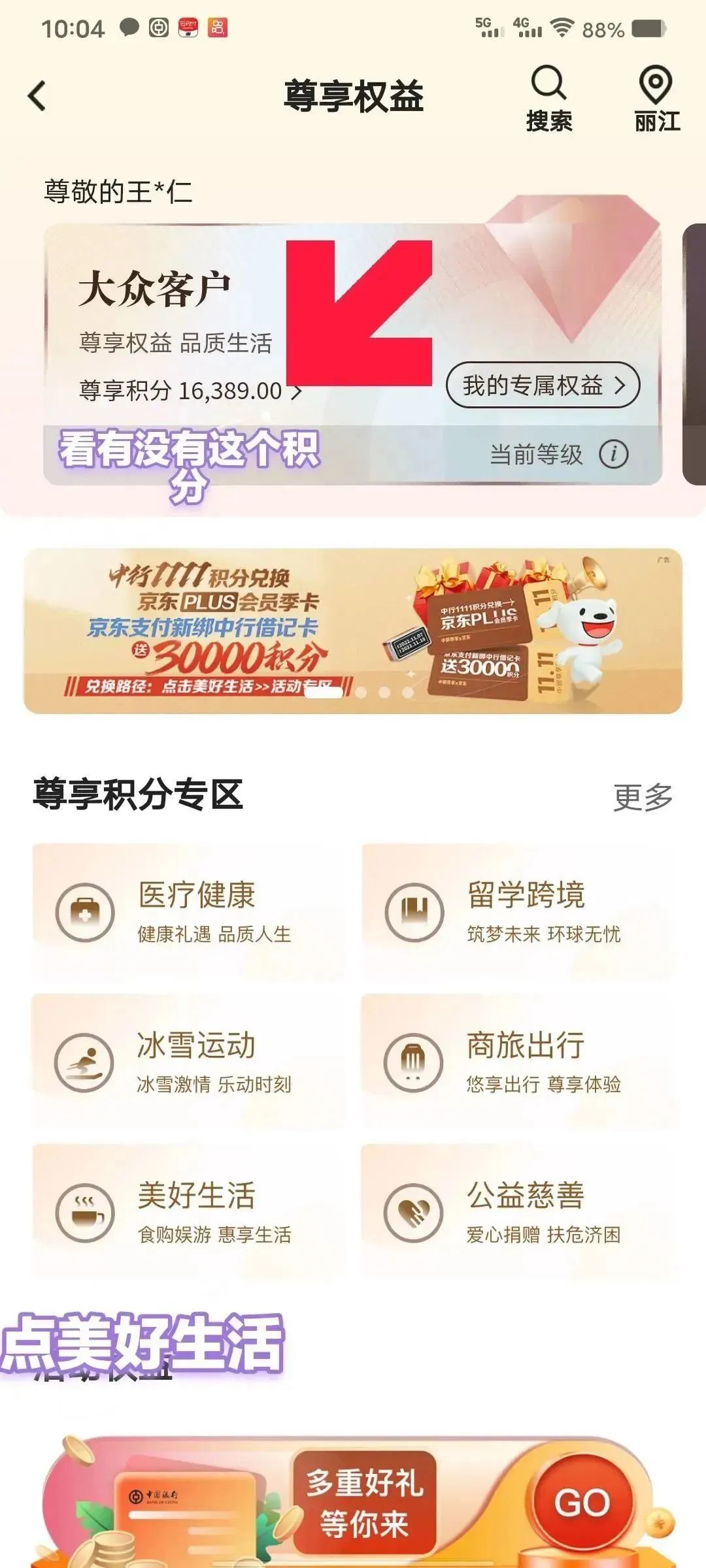Tap GO on 多重好礼等你来 banner
Image resolution: width=706 pixels, height=1568 pixels.
point(582,1503)
